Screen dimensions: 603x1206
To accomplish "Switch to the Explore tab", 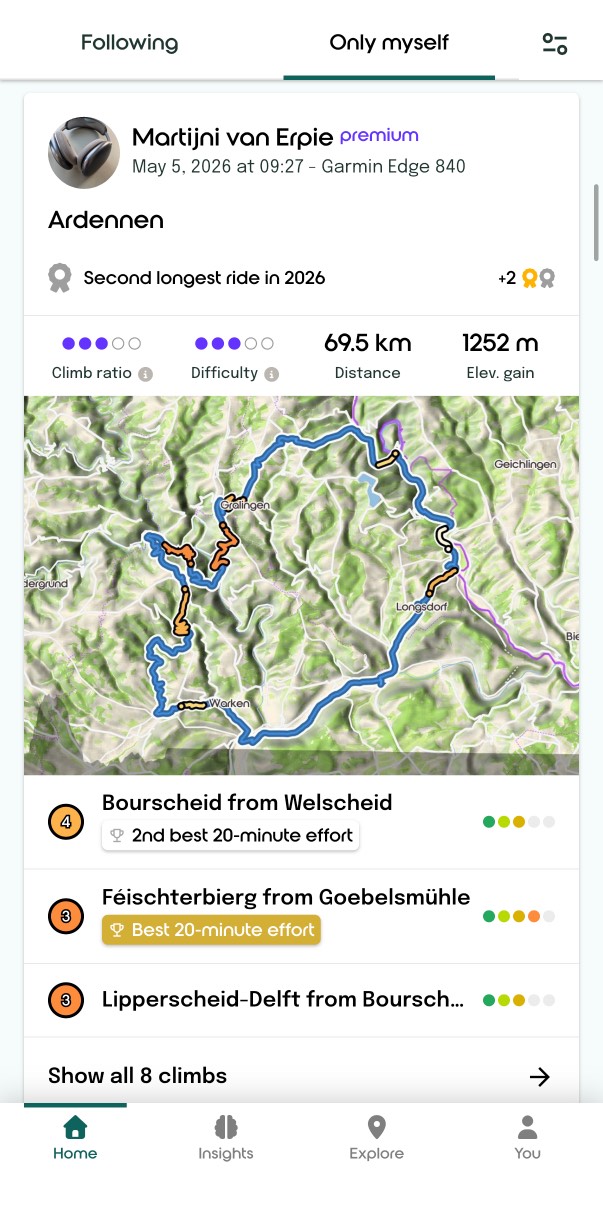I will coord(377,1138).
